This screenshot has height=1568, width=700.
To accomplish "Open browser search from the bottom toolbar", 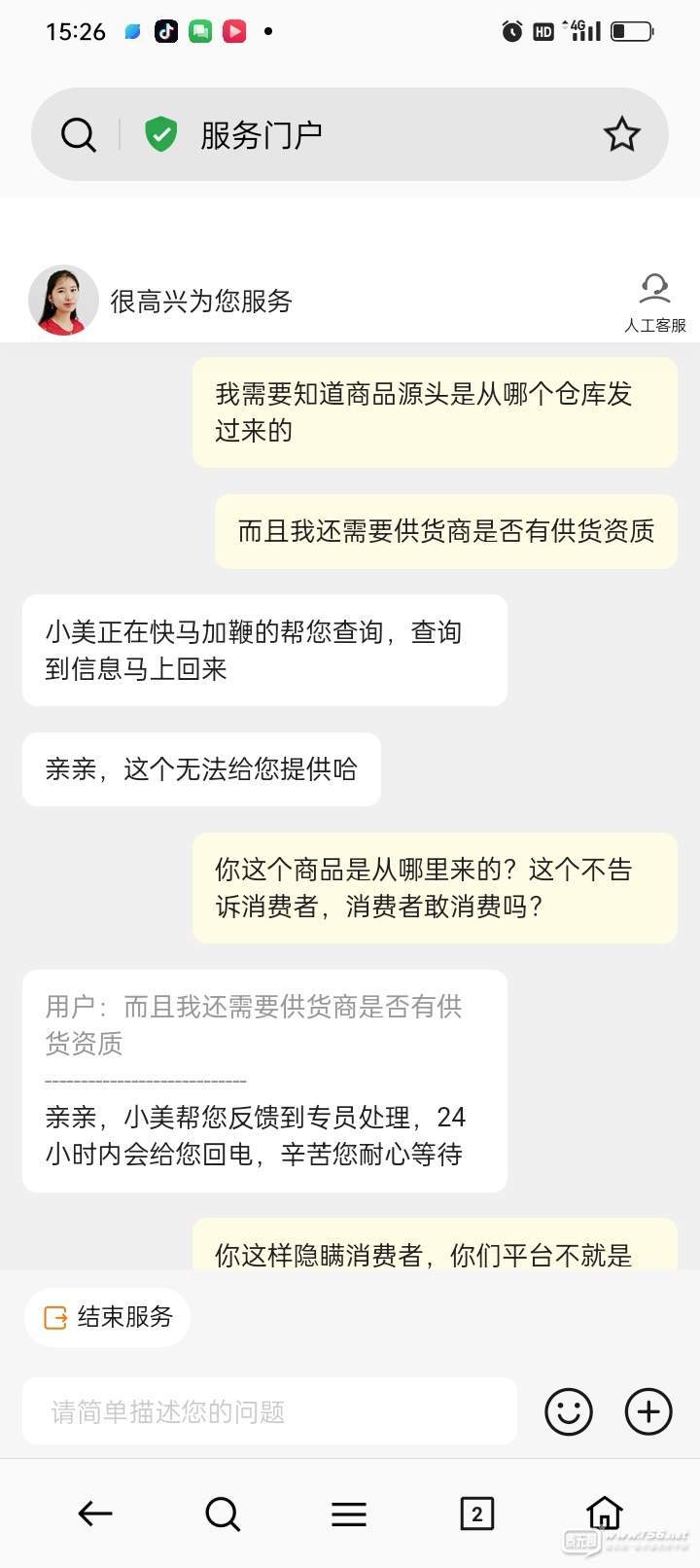I will pos(223,1514).
